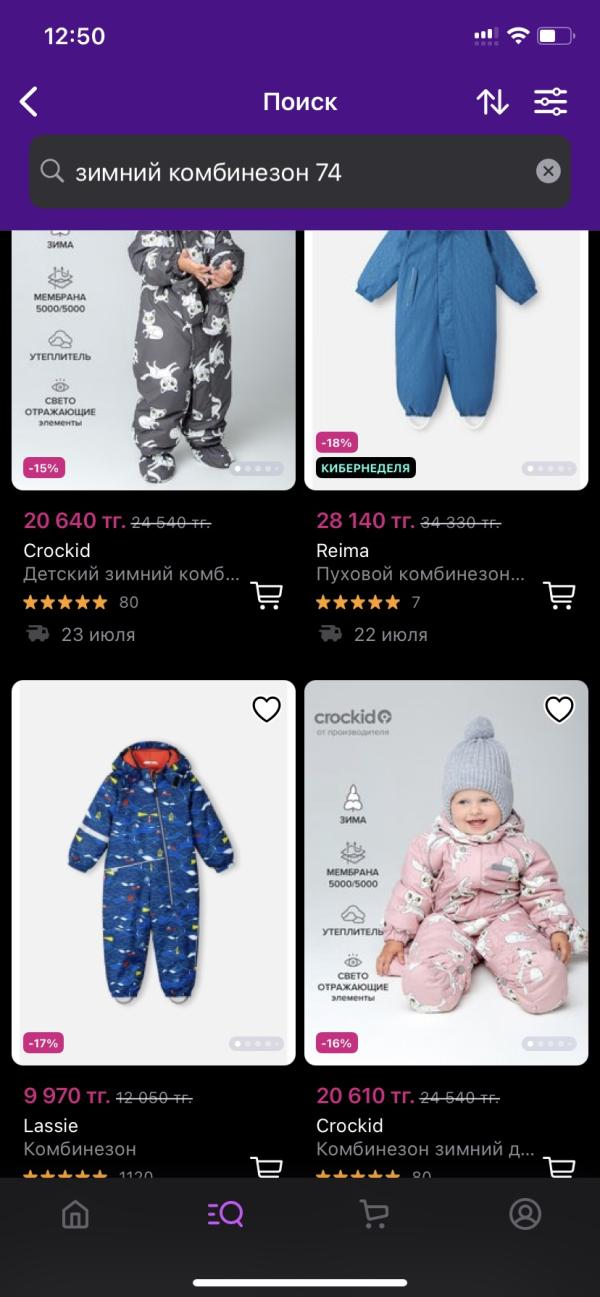Tap the search field with зимний комбинезон 74

290,172
